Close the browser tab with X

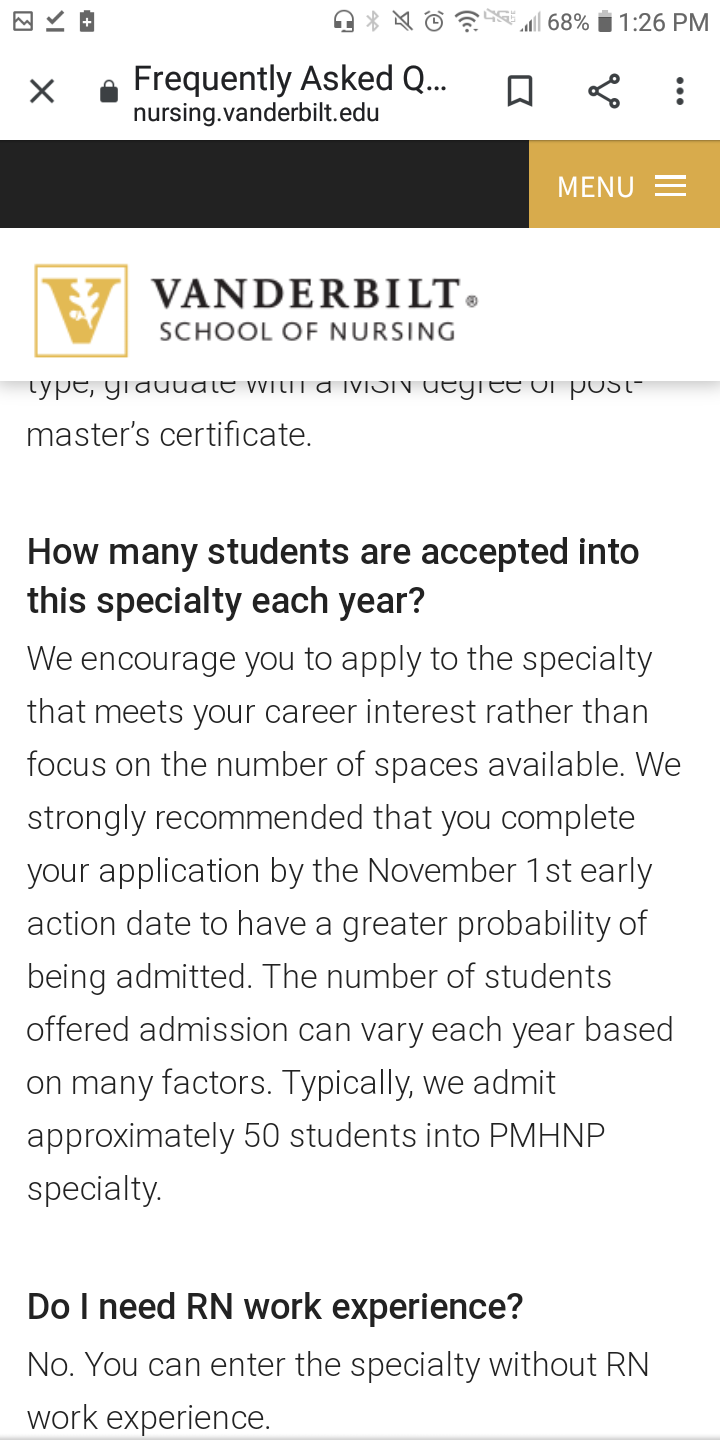point(42,92)
